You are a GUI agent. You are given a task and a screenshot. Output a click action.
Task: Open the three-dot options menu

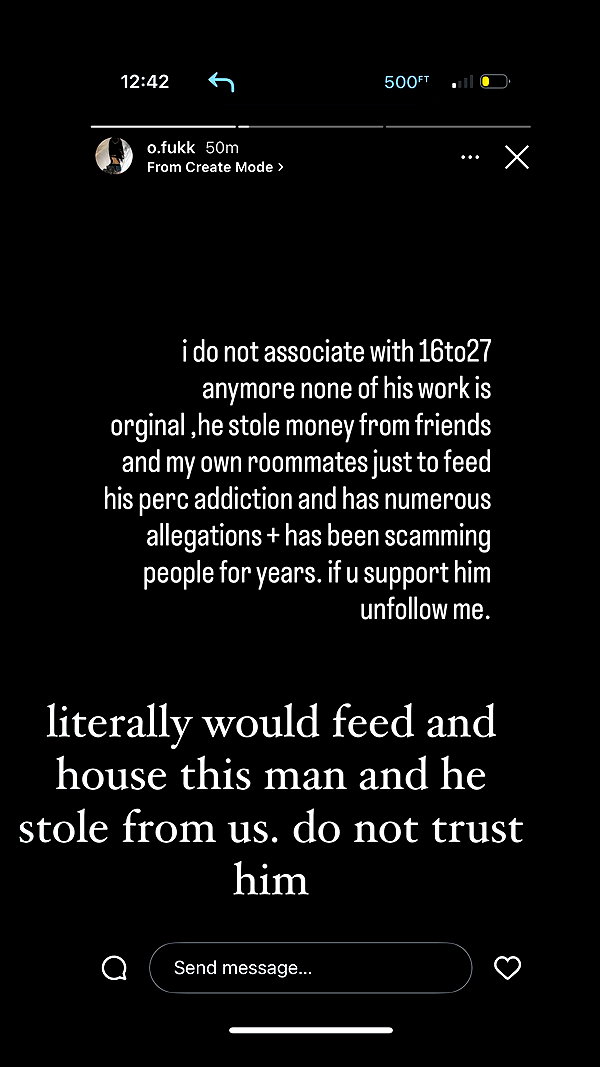[x=469, y=157]
